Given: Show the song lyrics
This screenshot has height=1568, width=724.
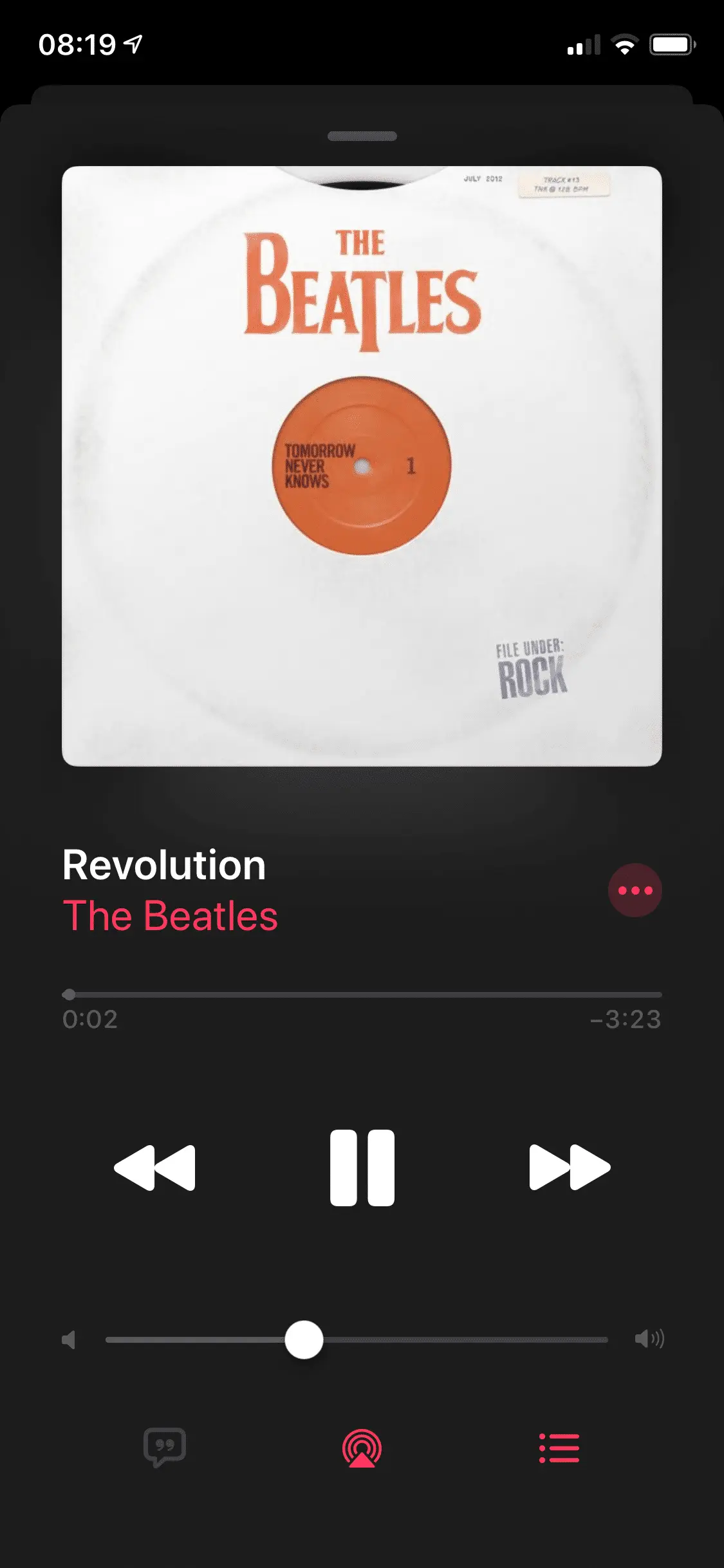Looking at the screenshot, I should (165, 1447).
